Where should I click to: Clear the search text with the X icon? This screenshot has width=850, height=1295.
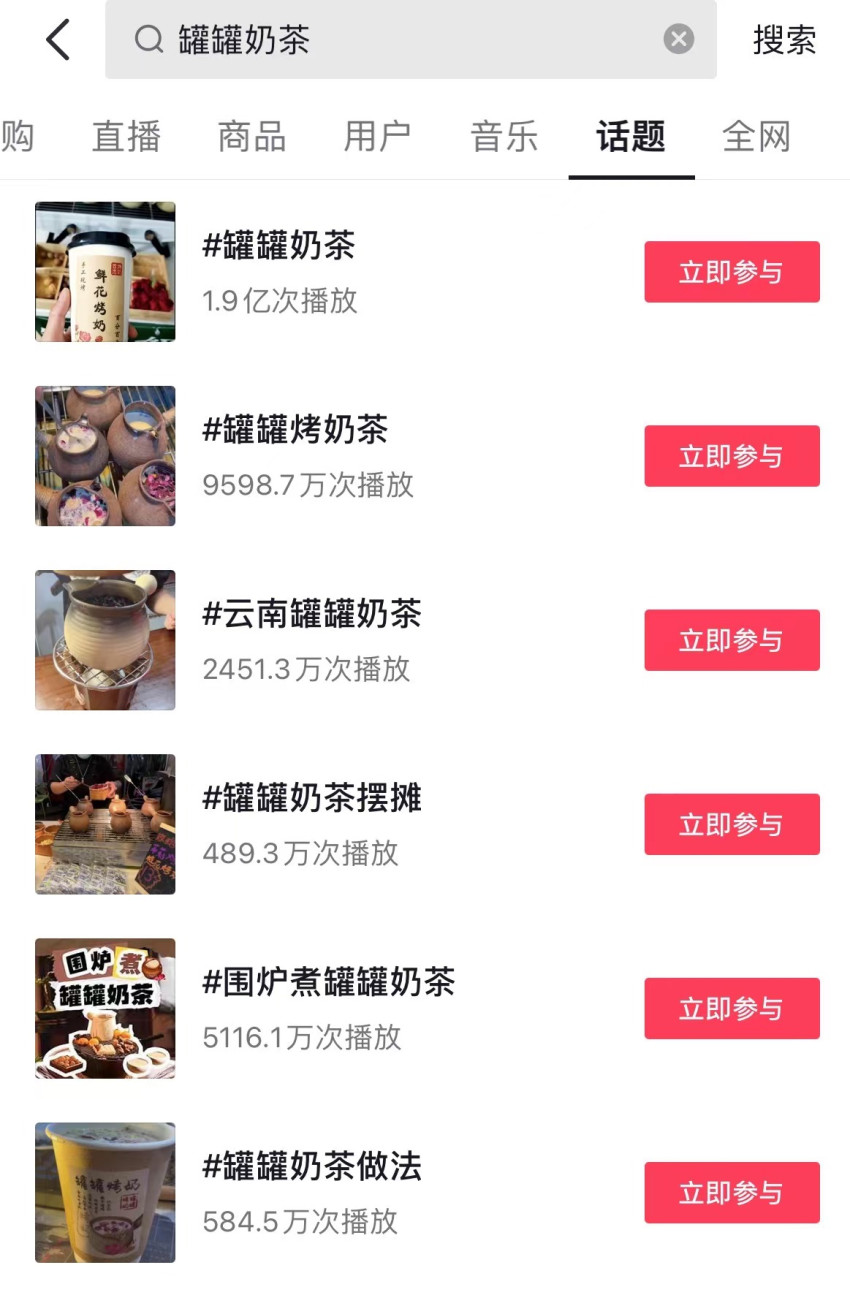(678, 39)
